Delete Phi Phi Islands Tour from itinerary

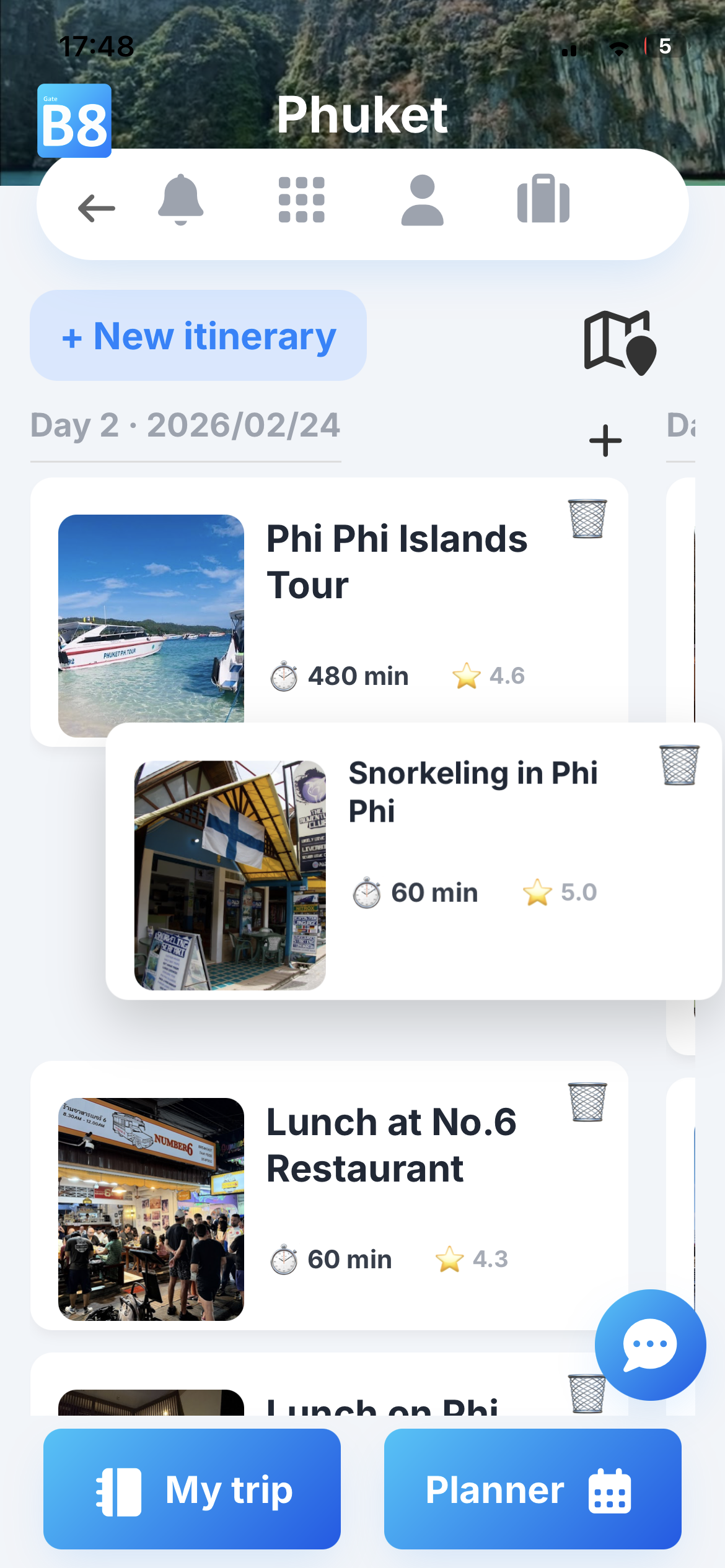point(587,519)
